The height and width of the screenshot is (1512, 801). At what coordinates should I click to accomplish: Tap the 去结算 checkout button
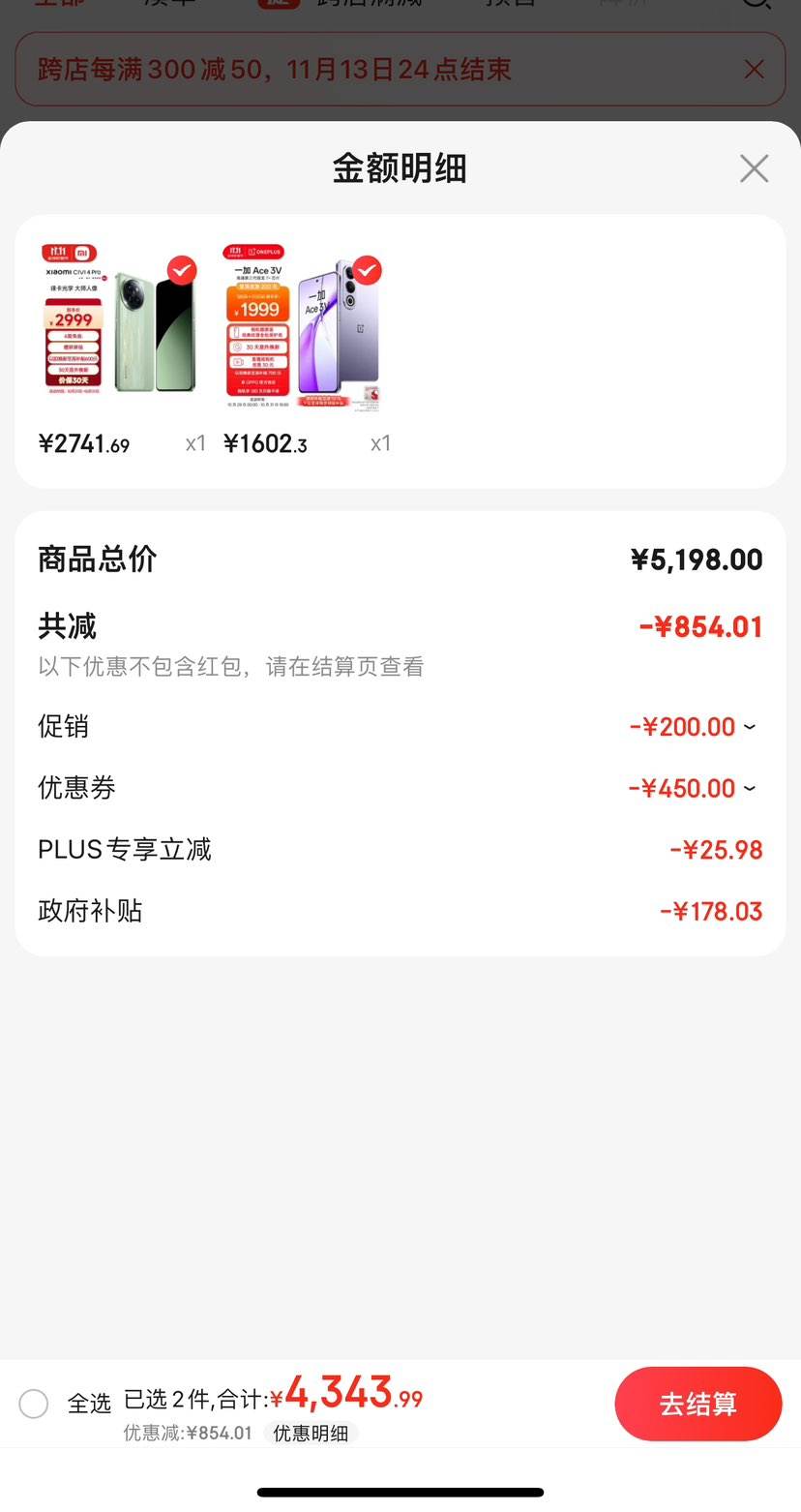698,1404
